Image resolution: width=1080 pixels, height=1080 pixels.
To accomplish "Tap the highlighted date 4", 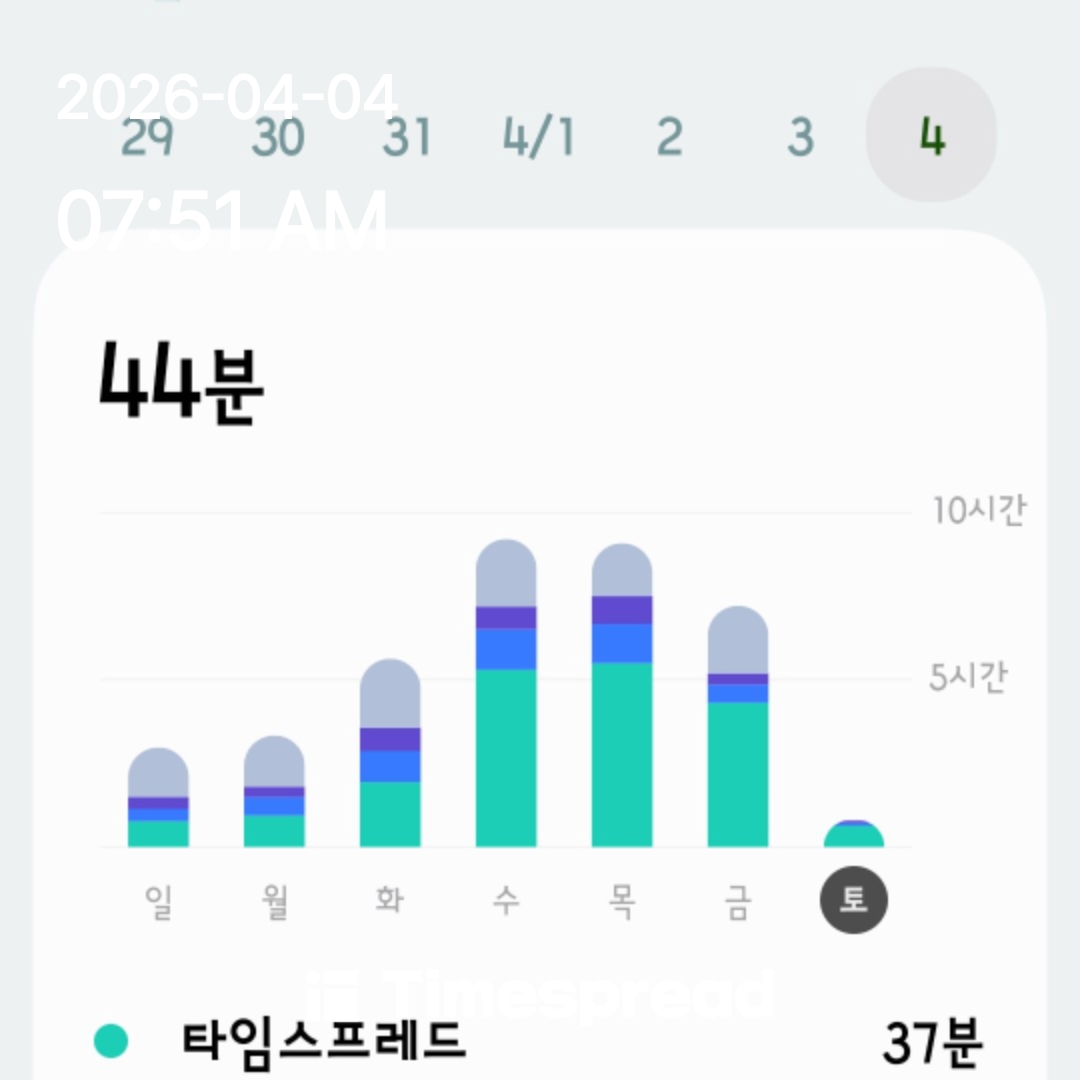I will pos(931,136).
